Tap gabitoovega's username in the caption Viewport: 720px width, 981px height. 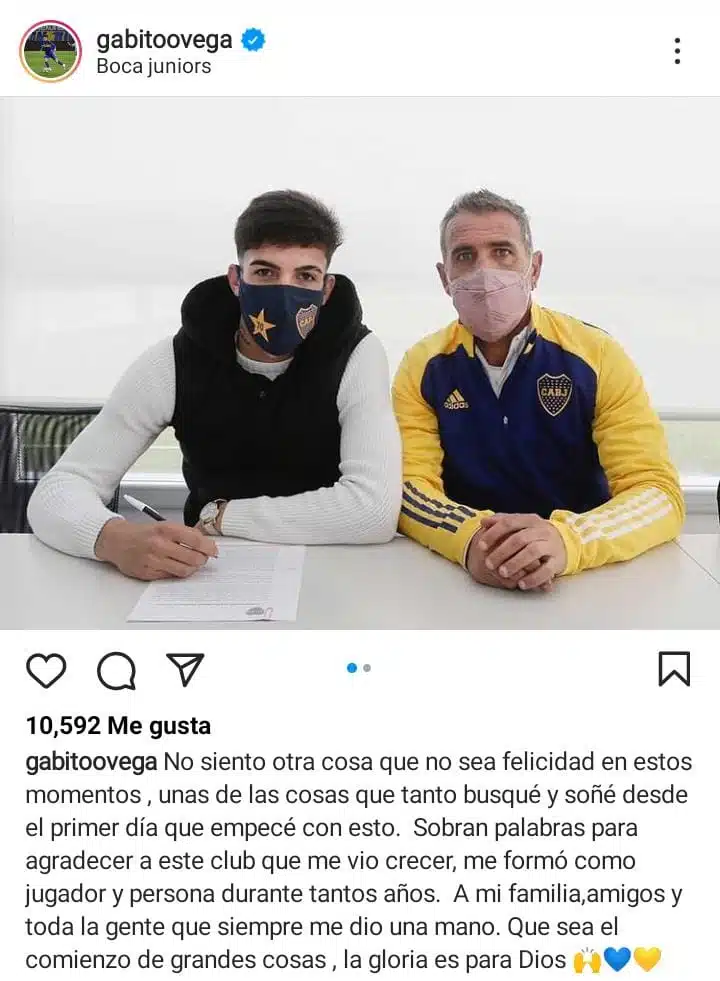(x=91, y=762)
